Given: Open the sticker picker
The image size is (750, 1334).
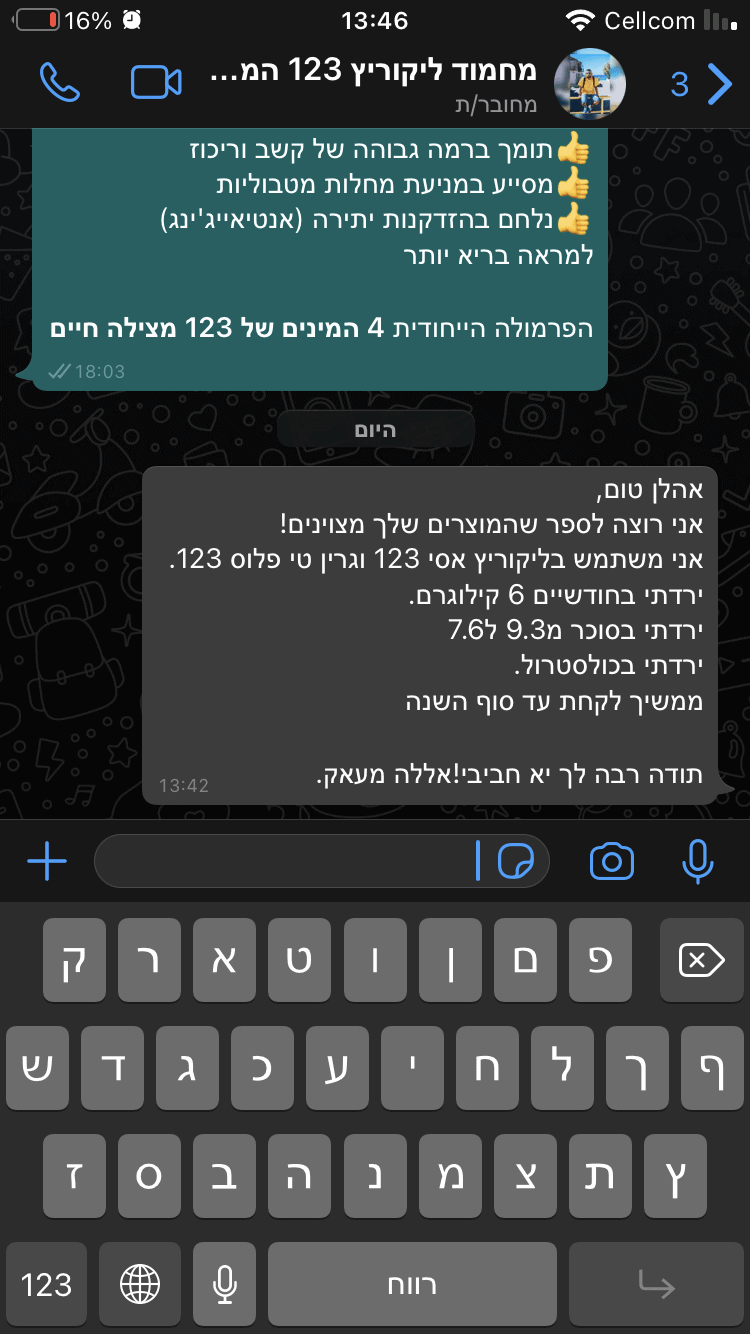Looking at the screenshot, I should click(x=516, y=861).
